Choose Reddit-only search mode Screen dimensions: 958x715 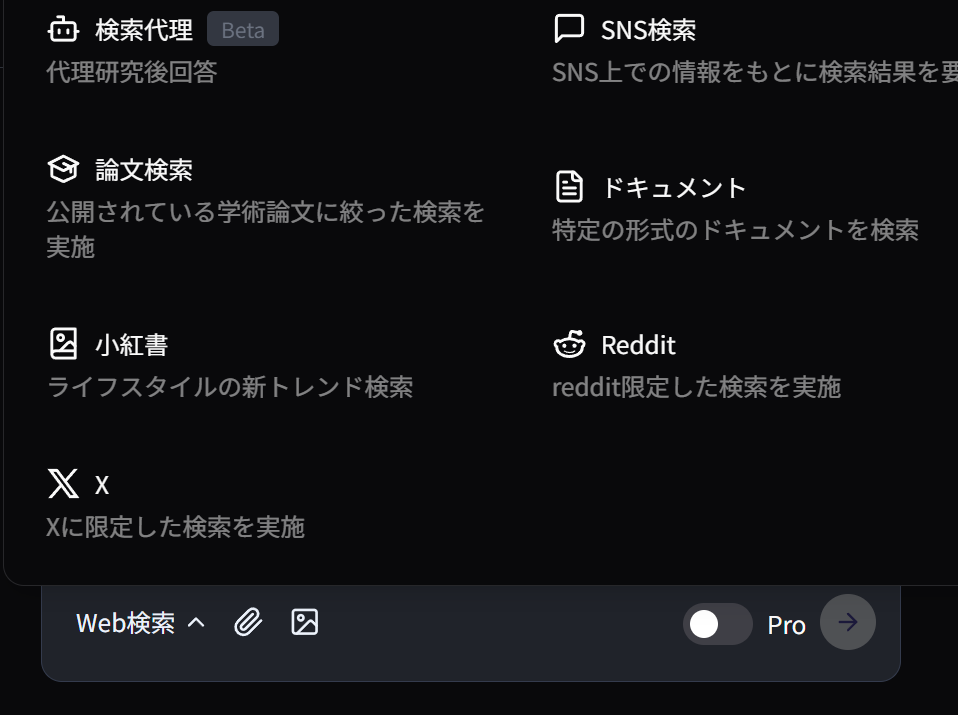638,345
